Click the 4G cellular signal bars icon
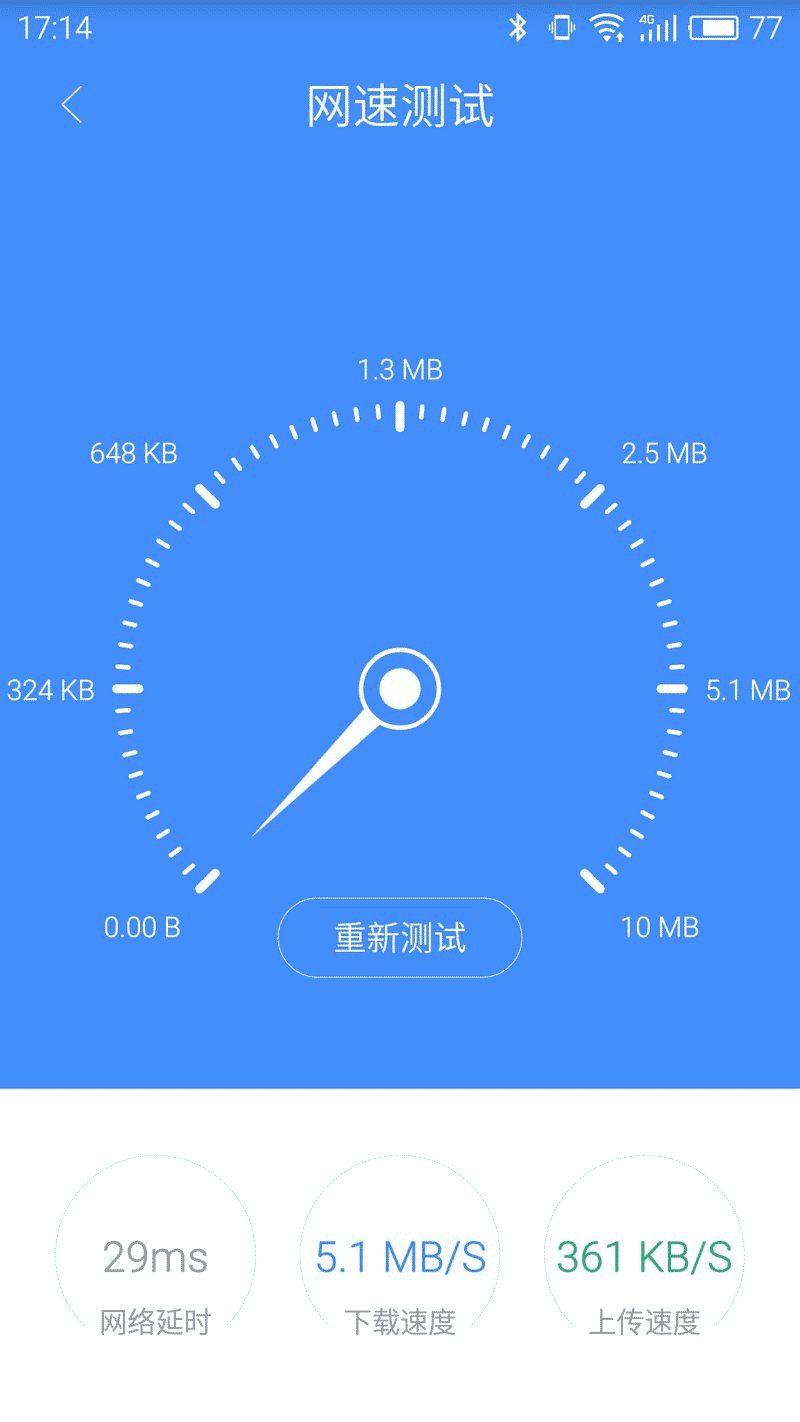Image resolution: width=800 pixels, height=1422 pixels. click(x=660, y=28)
